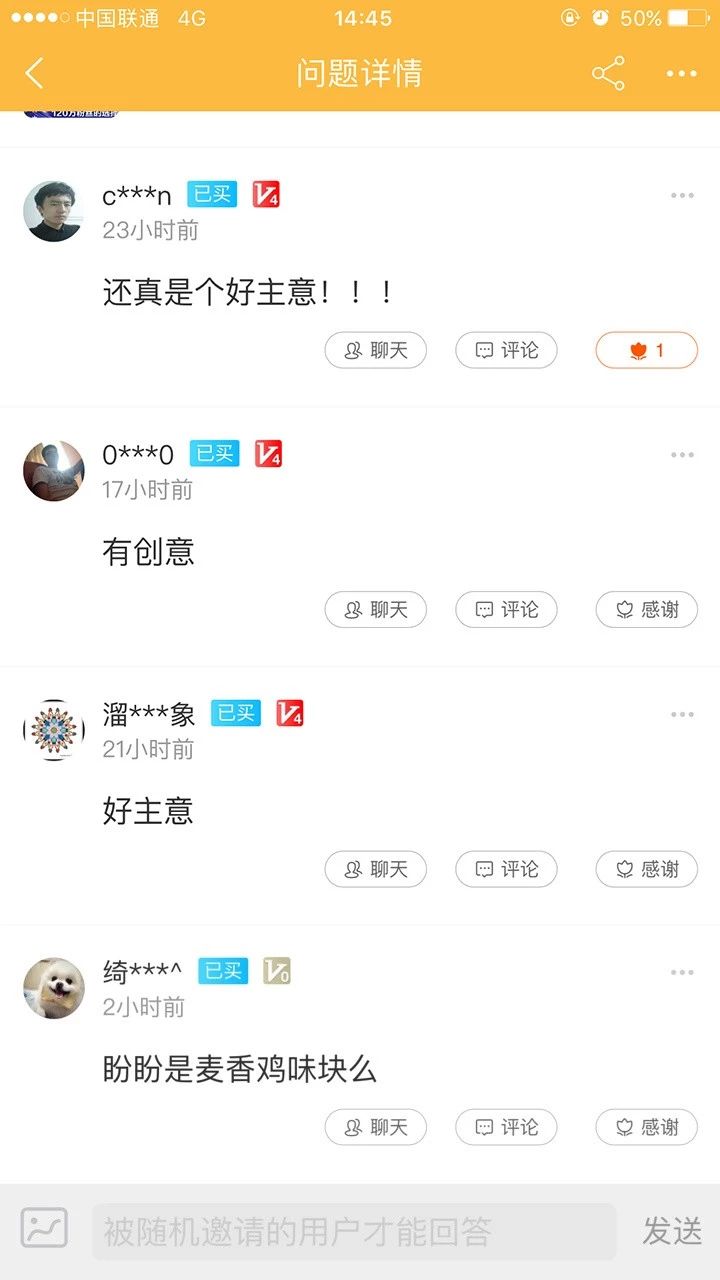Screen dimensions: 720x1280
Task: Open the image picker beside the answer box
Action: coord(45,1229)
